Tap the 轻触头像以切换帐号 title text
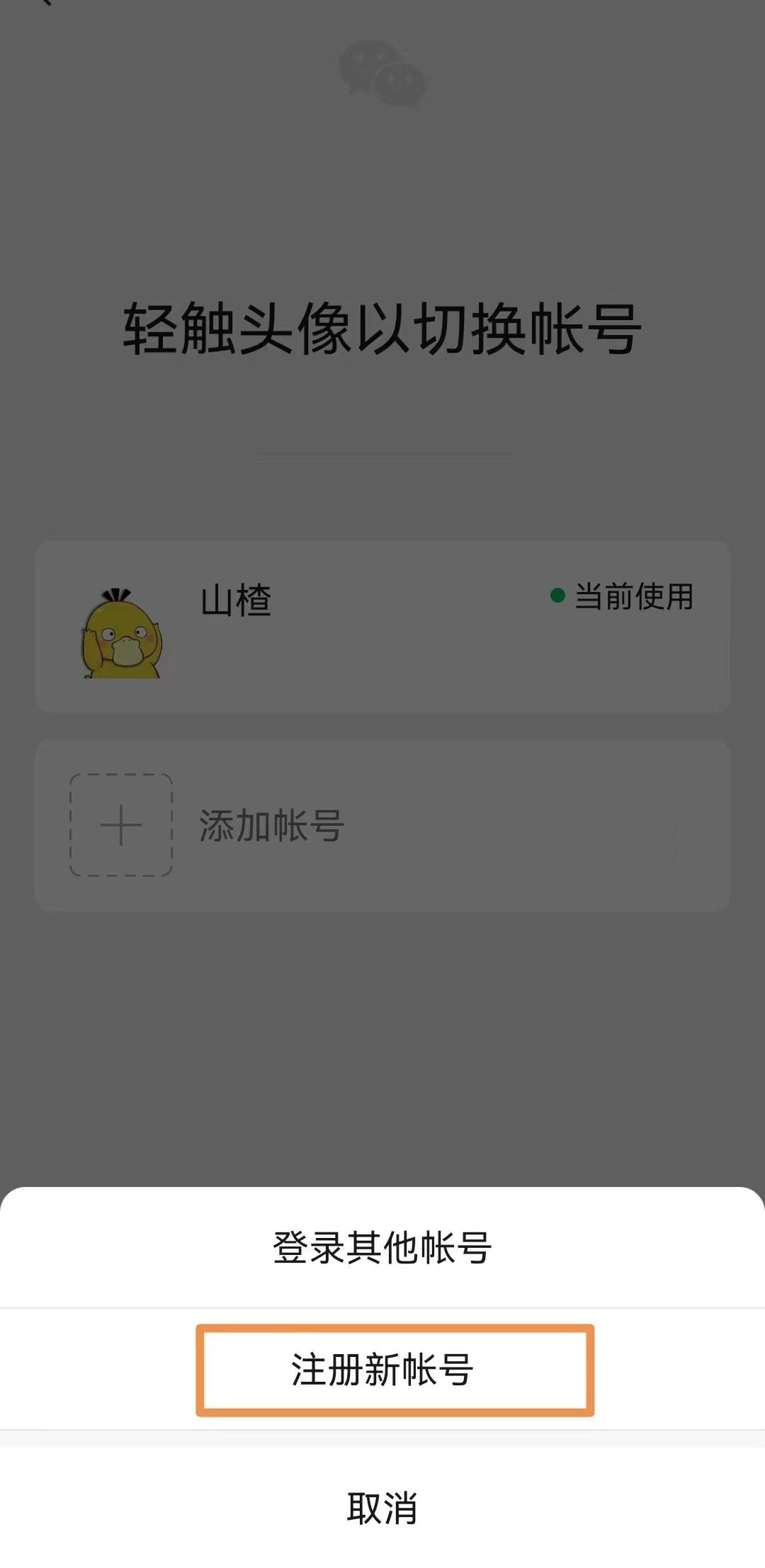Screen dimensions: 765x1568 coord(382,327)
